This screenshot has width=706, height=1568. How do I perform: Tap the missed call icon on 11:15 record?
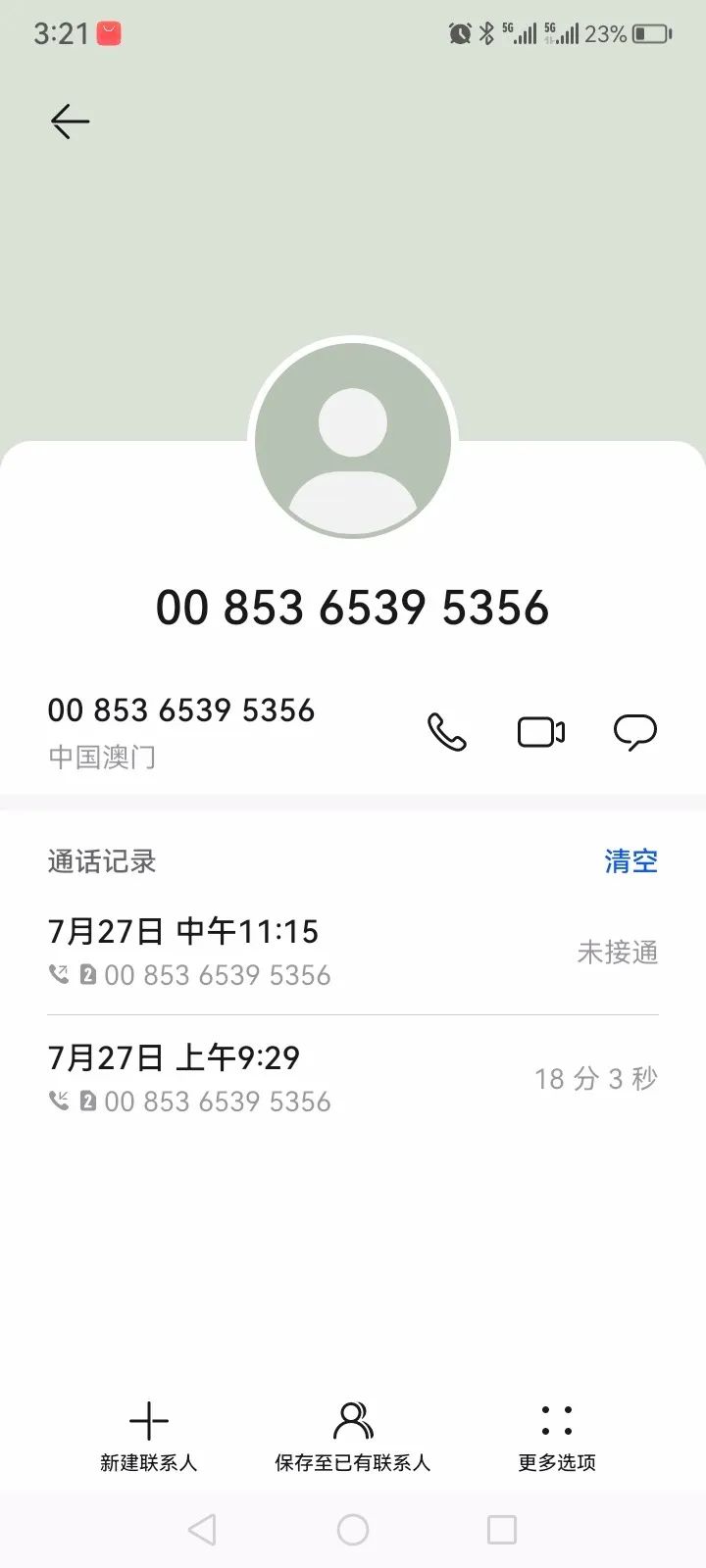[59, 974]
